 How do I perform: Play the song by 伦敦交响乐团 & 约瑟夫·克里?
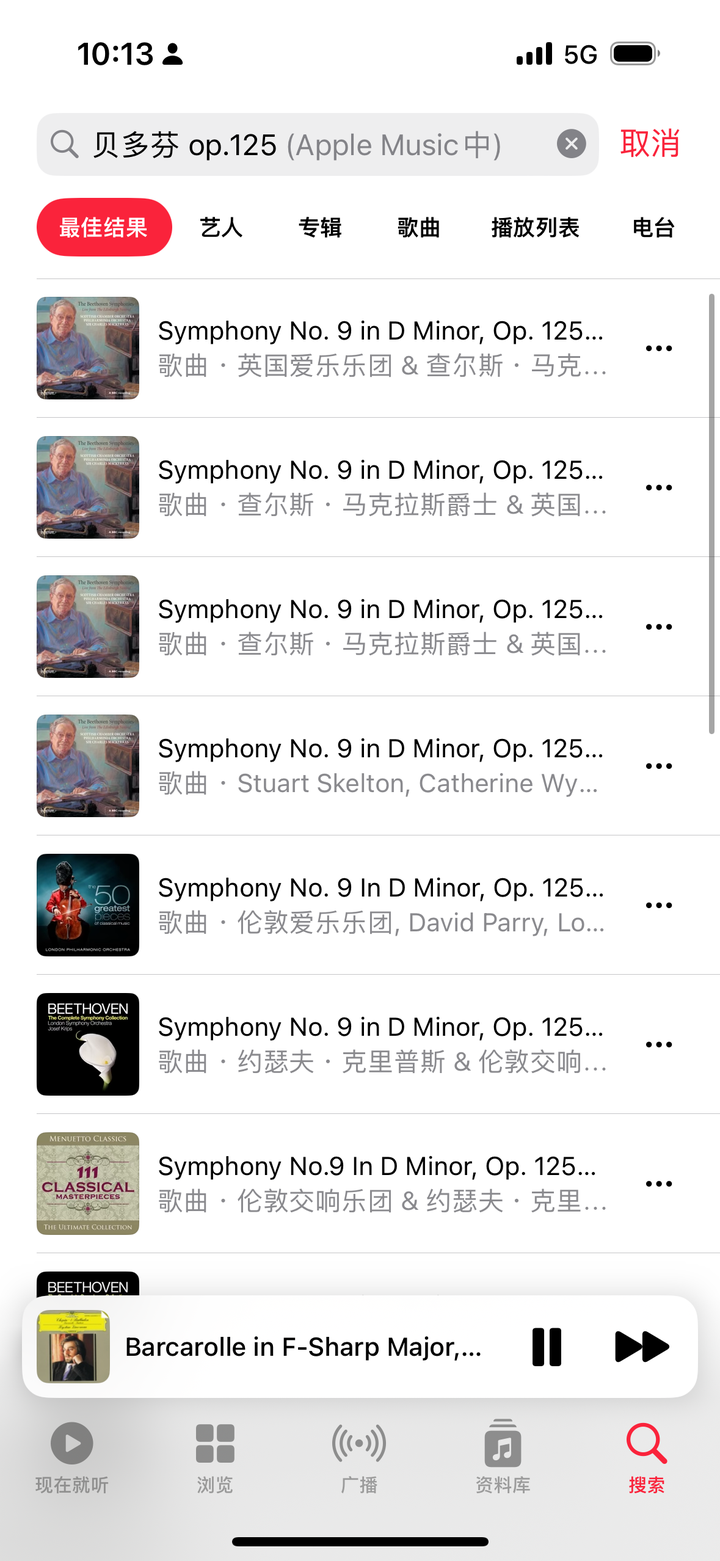tap(380, 1183)
